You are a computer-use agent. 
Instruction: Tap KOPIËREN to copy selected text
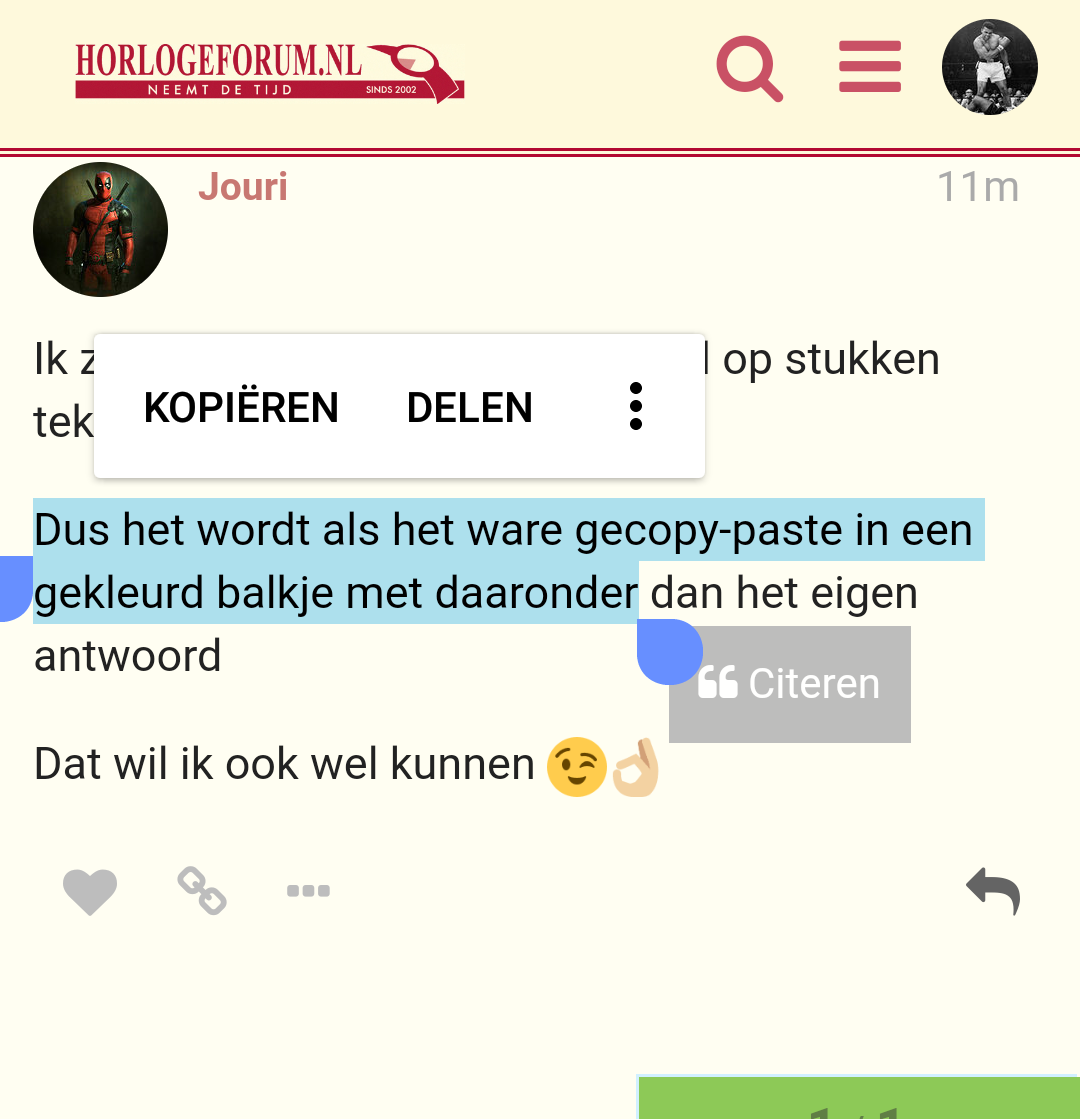click(x=241, y=407)
